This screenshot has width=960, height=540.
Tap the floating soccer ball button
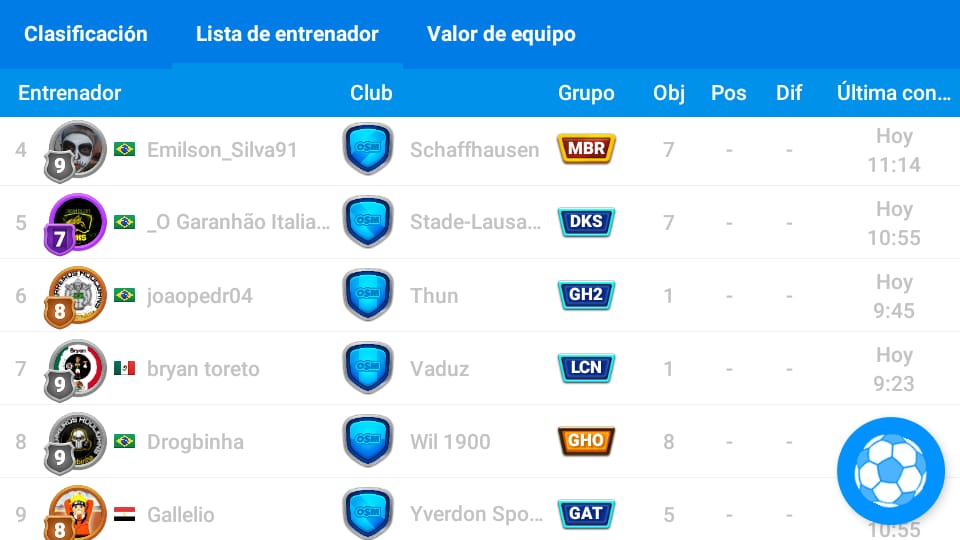pyautogui.click(x=890, y=471)
